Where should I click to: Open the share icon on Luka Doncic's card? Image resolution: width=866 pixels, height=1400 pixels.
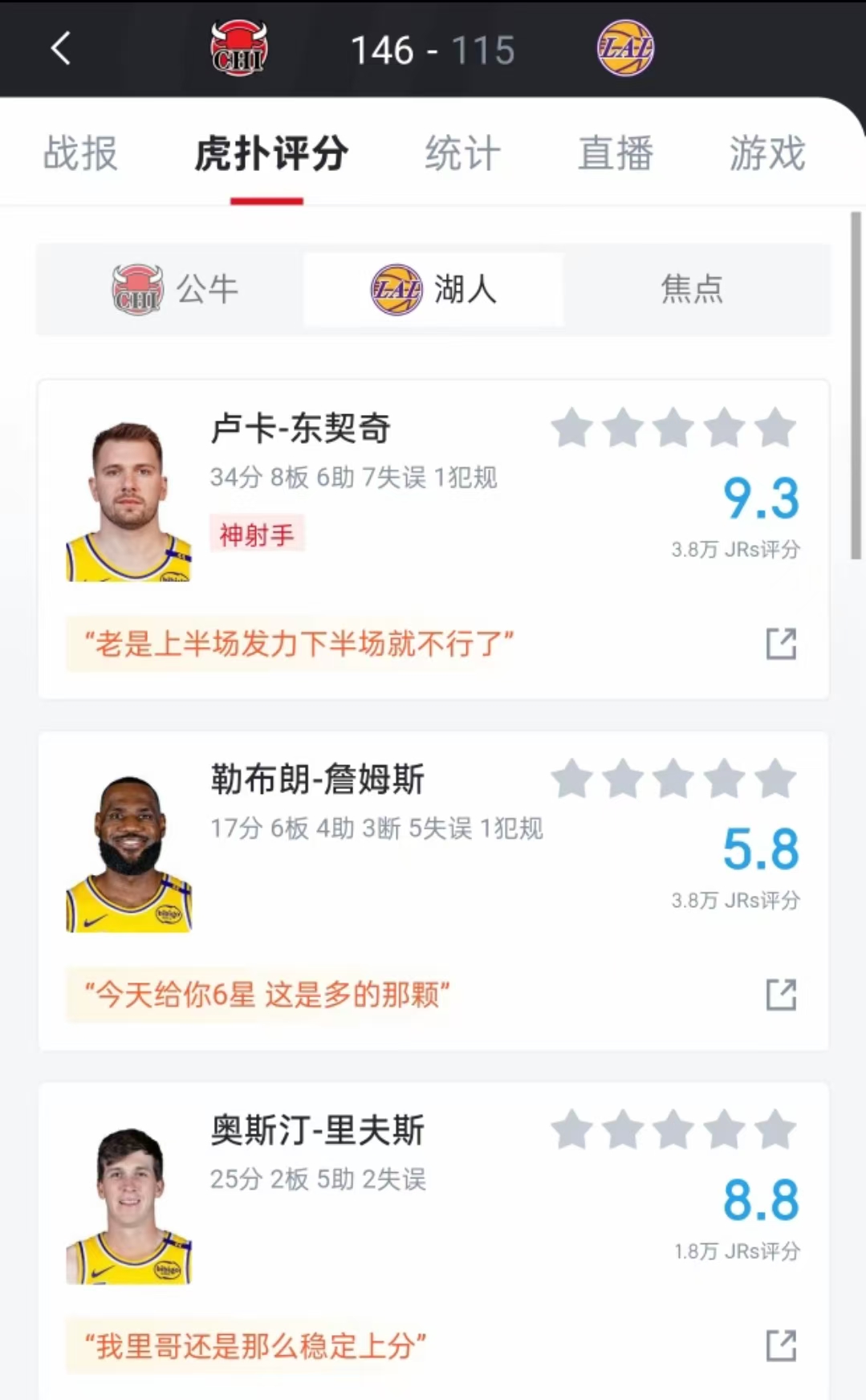point(779,642)
